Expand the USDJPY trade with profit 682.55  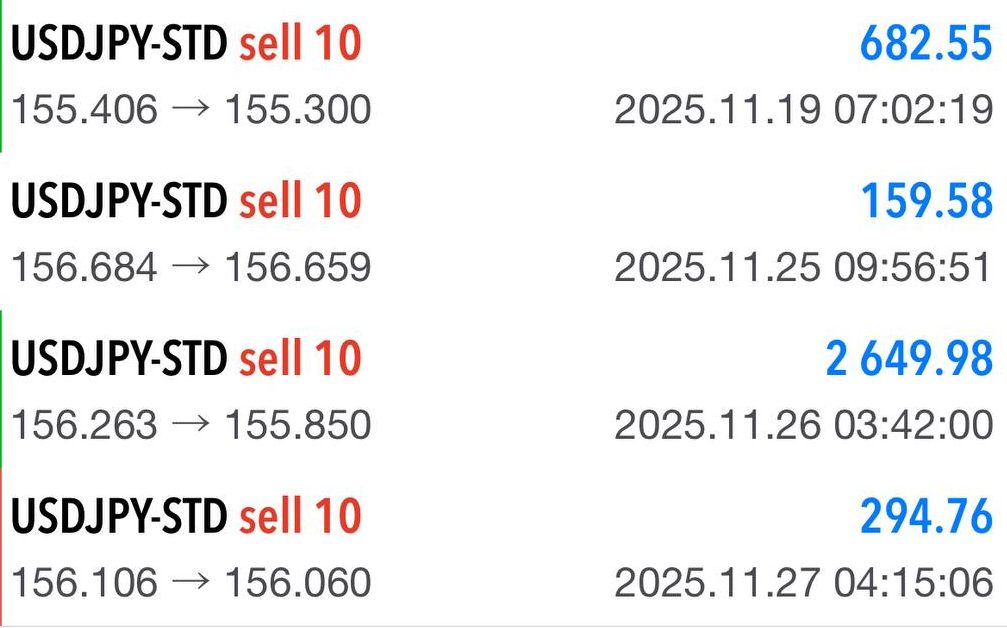(x=500, y=76)
